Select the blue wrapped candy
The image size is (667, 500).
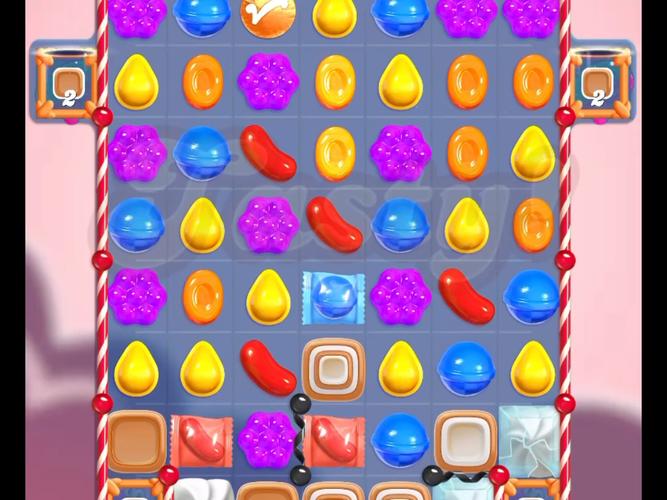click(x=333, y=296)
